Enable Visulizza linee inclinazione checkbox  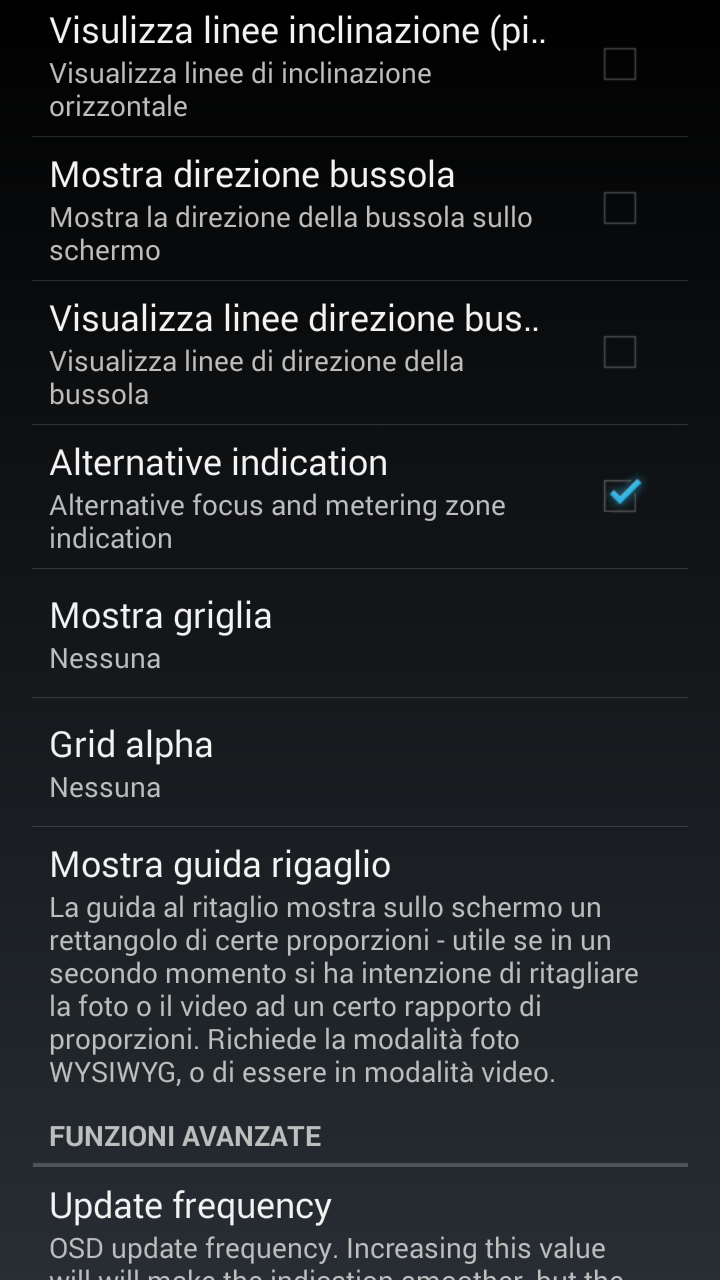(x=620, y=64)
